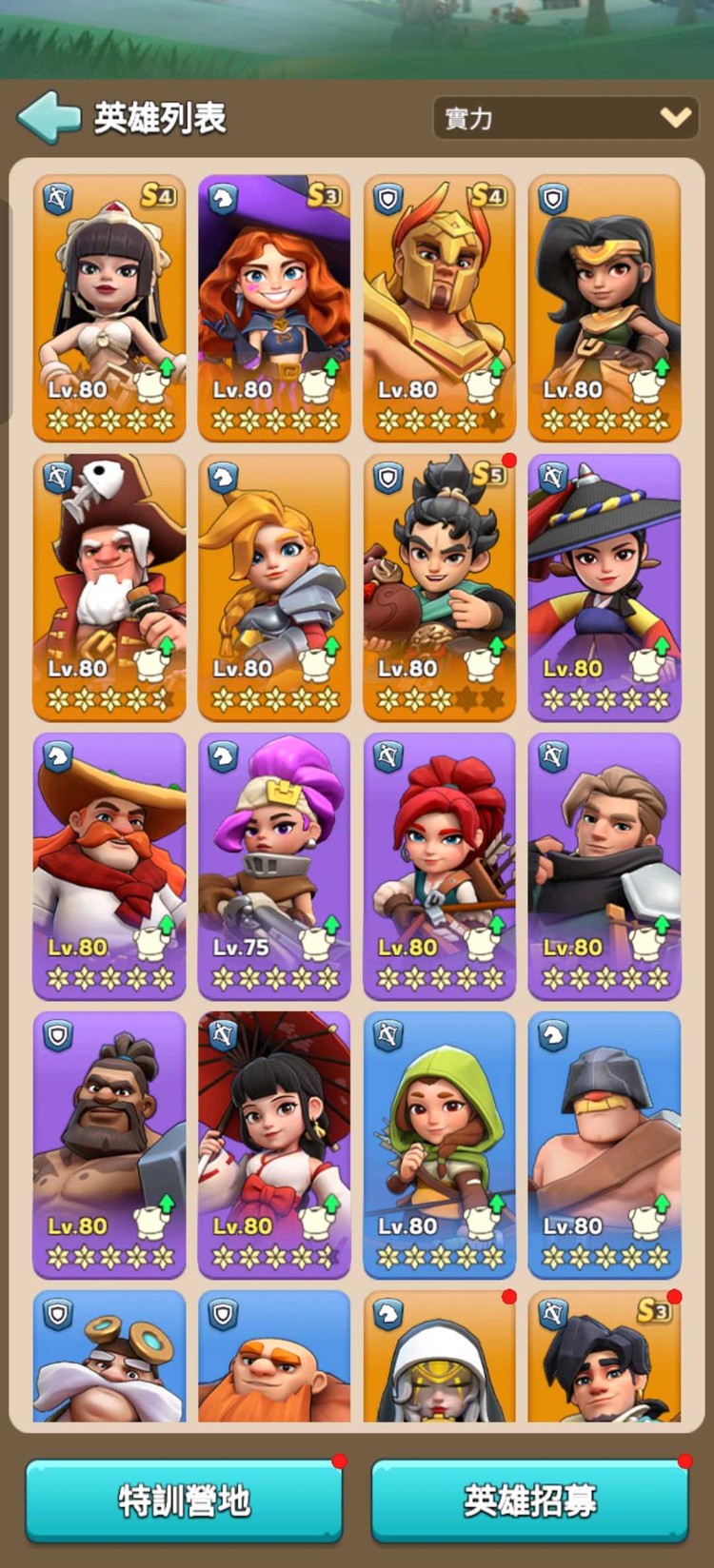The width and height of the screenshot is (714, 1568).
Task: Select the pirate hero with fishbone hat
Action: [x=109, y=585]
